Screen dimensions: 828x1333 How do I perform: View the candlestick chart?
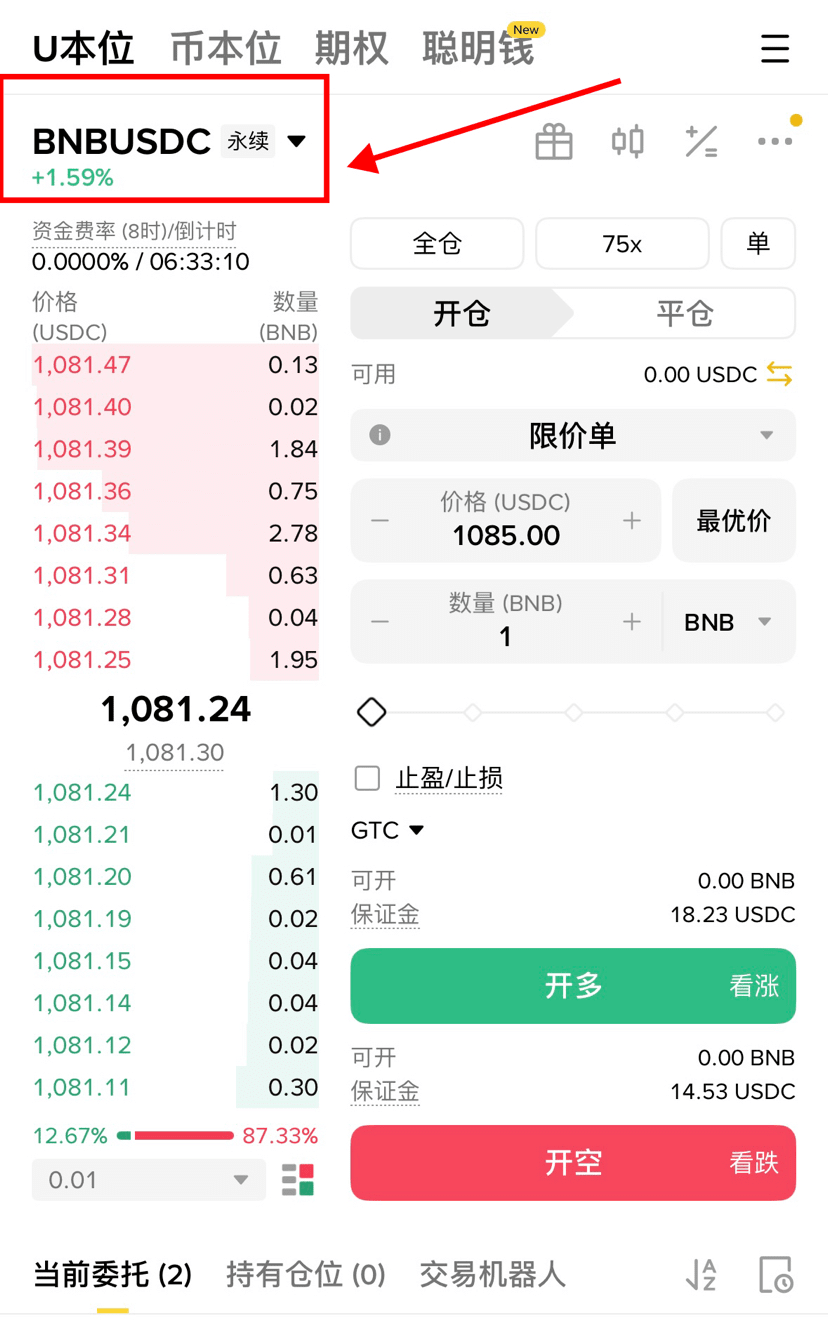click(628, 142)
